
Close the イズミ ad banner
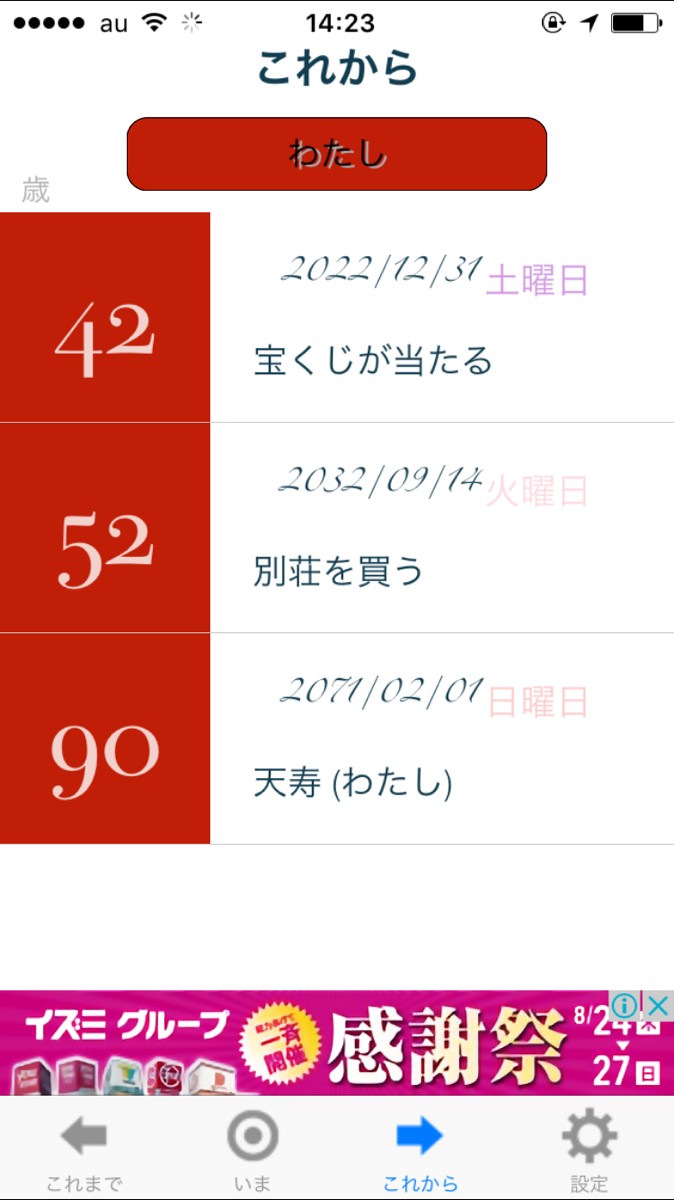[x=657, y=1006]
